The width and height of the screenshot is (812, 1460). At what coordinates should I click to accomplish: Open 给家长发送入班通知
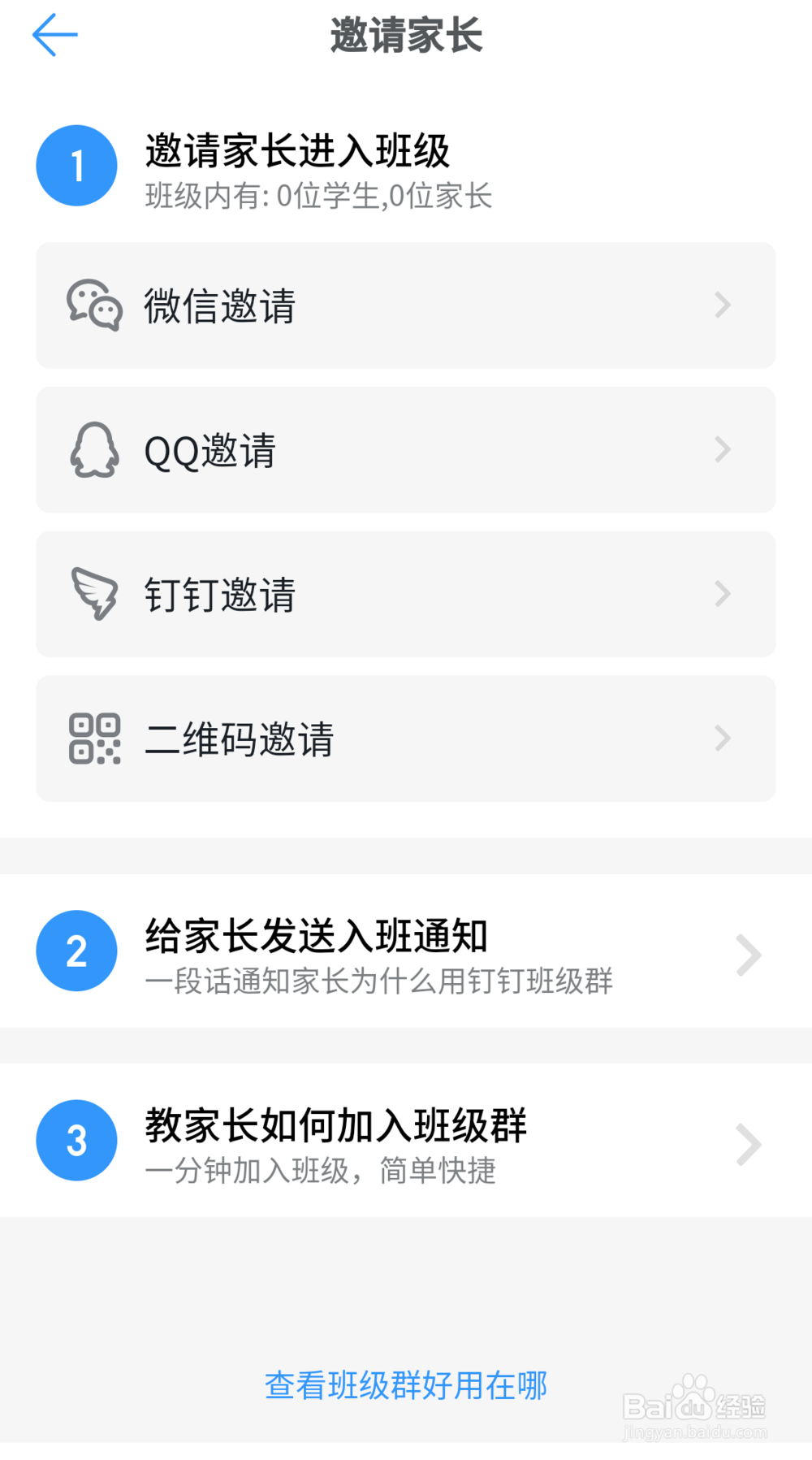point(405,951)
